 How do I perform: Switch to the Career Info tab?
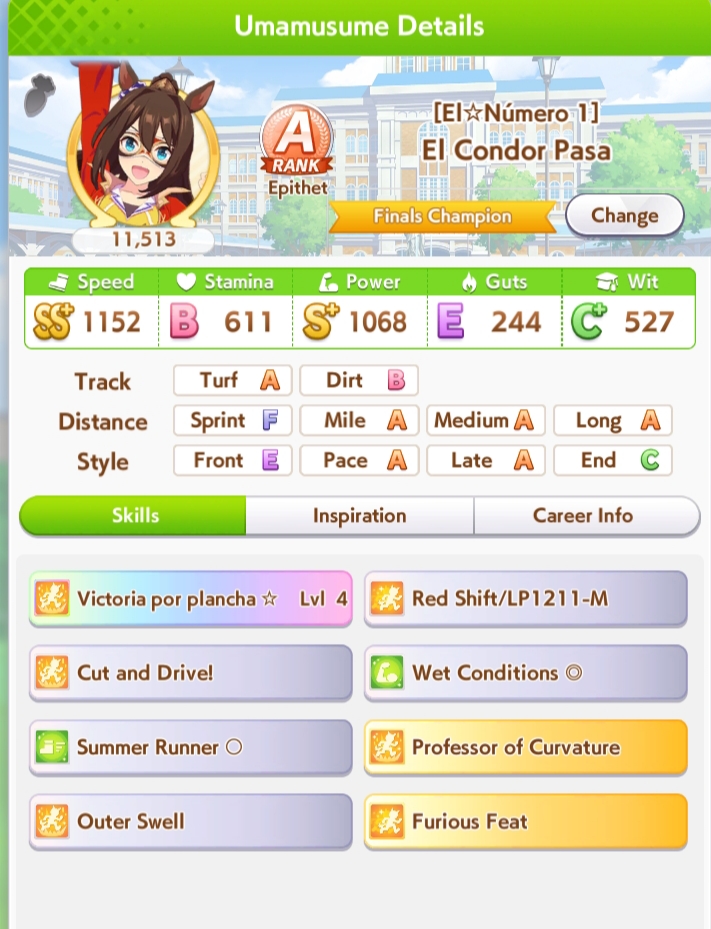pyautogui.click(x=583, y=516)
